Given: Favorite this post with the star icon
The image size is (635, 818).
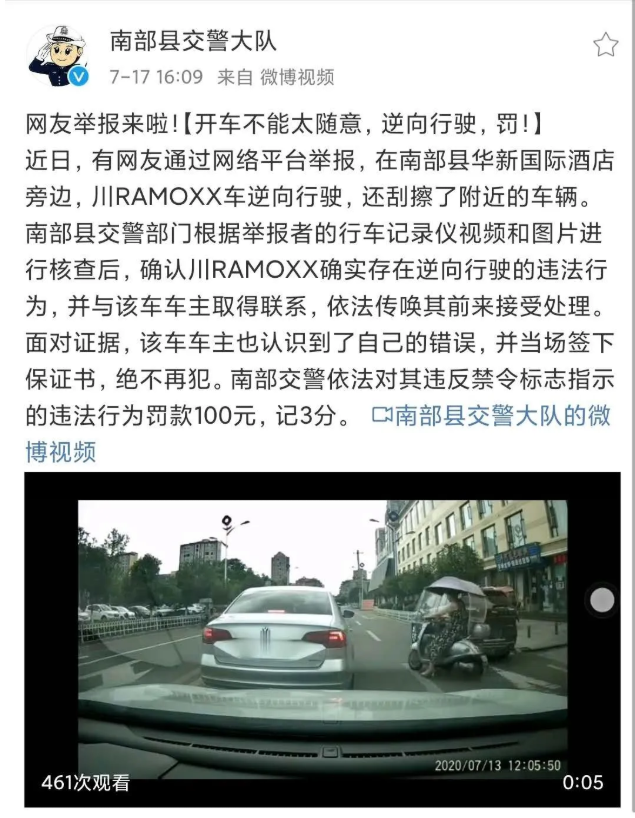Looking at the screenshot, I should (606, 44).
